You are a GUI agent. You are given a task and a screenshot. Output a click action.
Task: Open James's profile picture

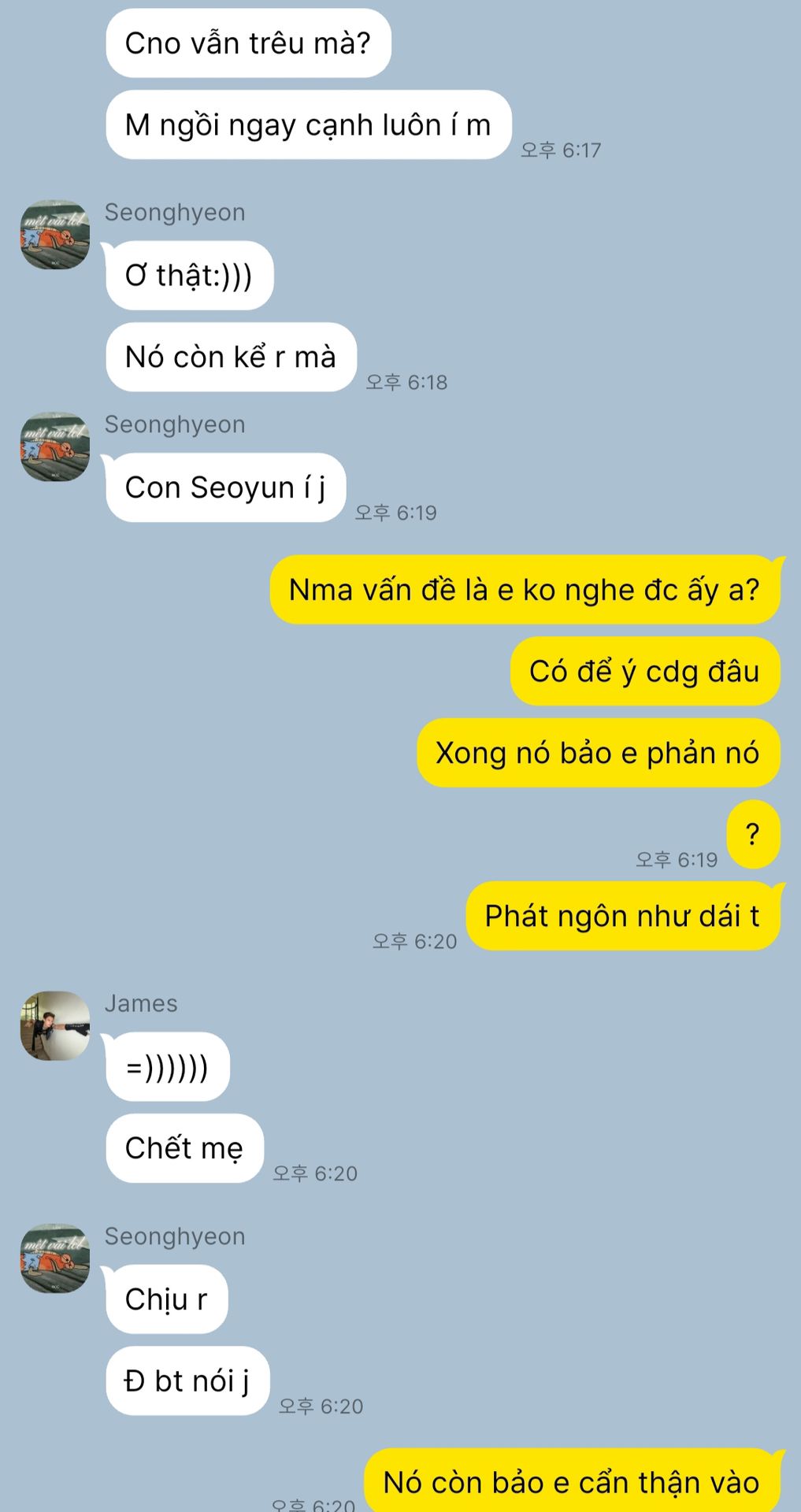coord(54,1025)
